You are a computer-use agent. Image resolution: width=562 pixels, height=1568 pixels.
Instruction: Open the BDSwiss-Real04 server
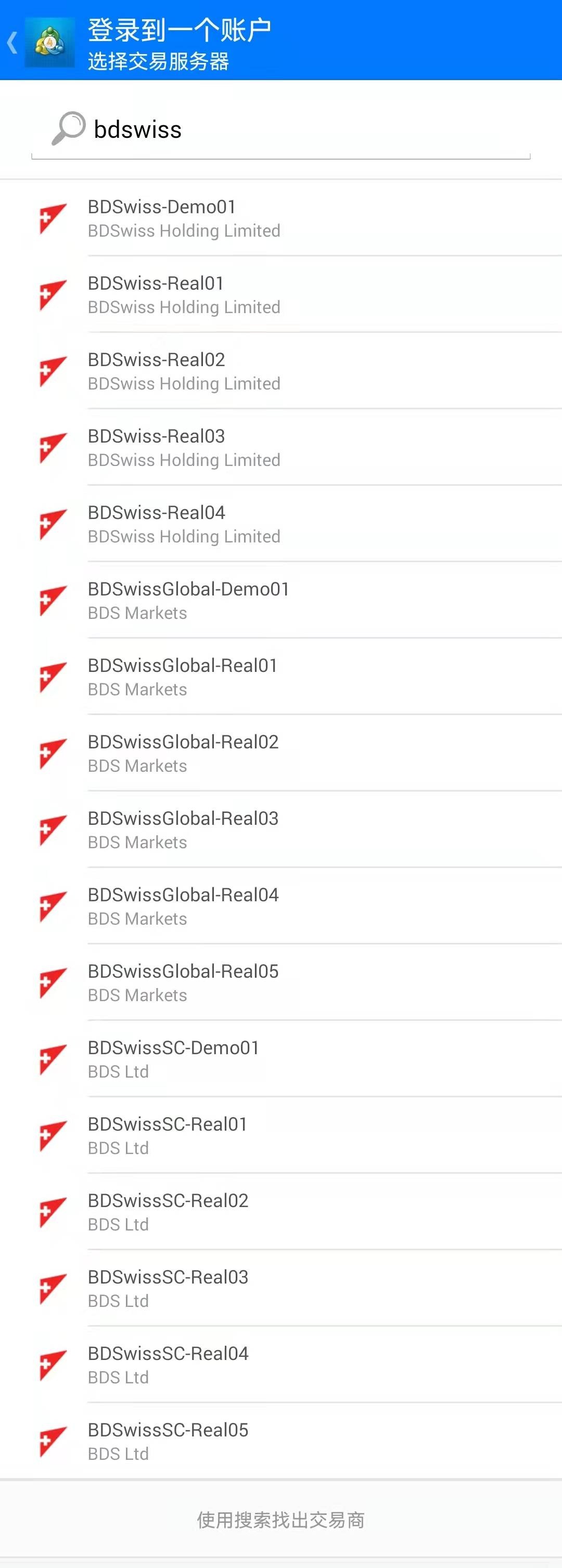pos(280,524)
